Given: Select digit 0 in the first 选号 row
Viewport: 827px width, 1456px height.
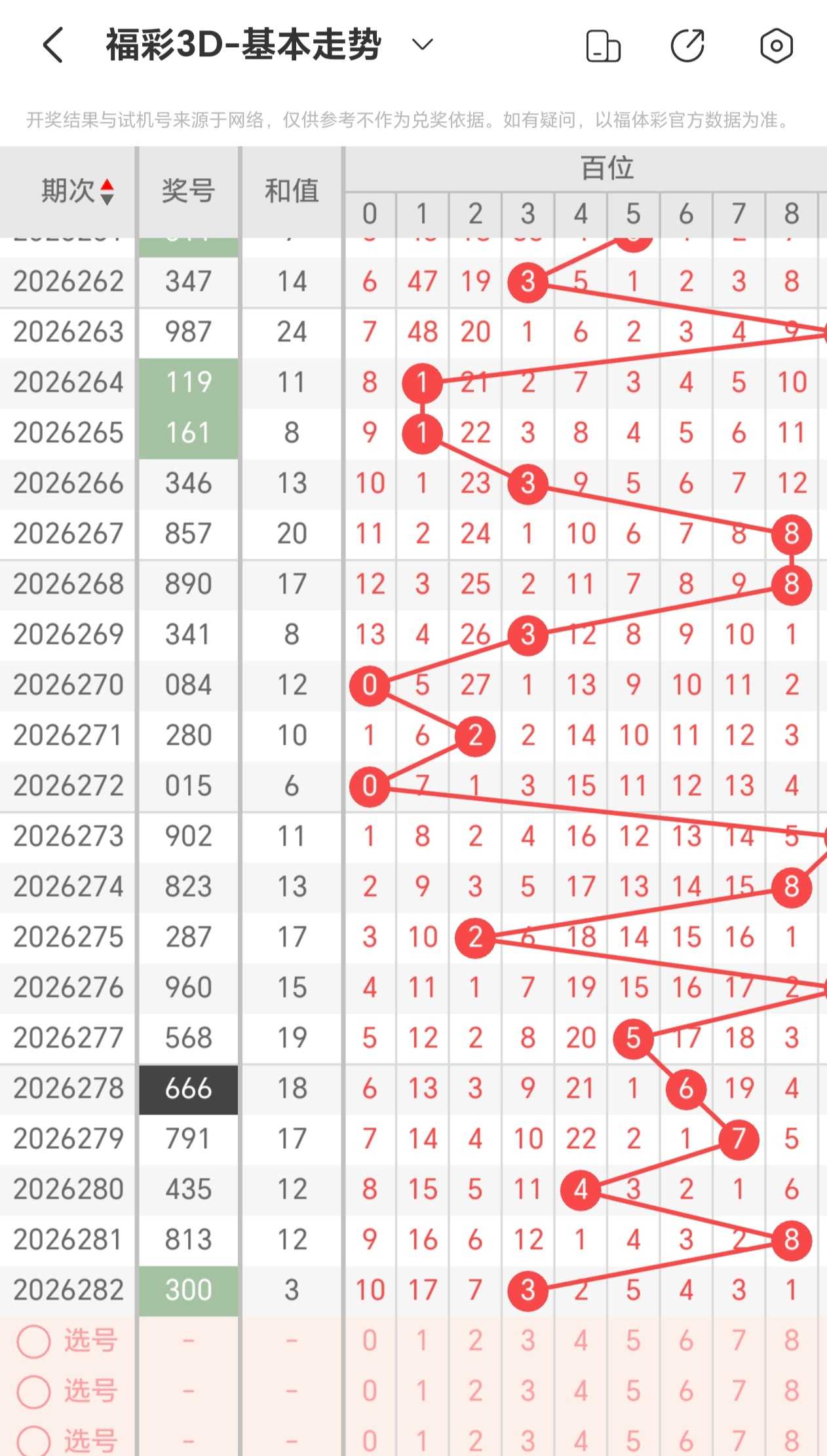Looking at the screenshot, I should 370,1340.
